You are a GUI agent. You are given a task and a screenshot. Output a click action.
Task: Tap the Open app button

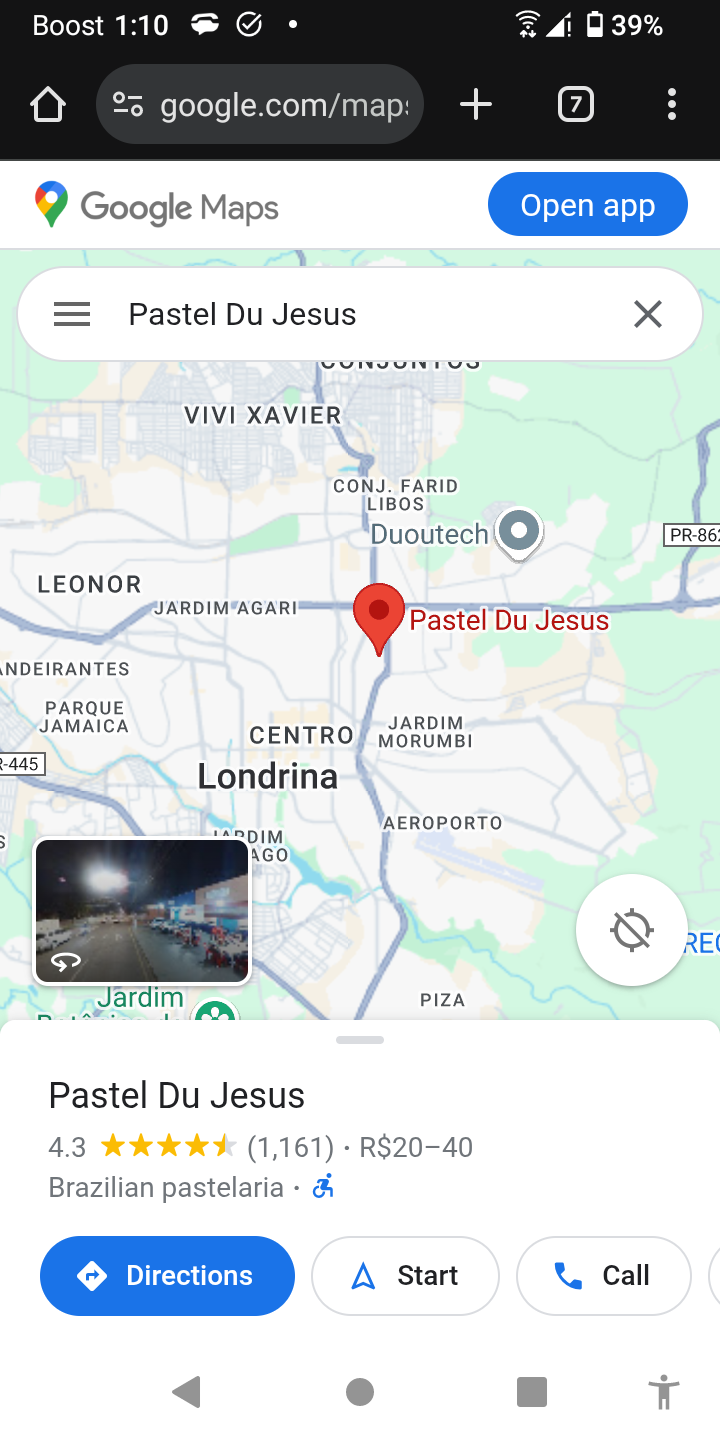pos(587,205)
